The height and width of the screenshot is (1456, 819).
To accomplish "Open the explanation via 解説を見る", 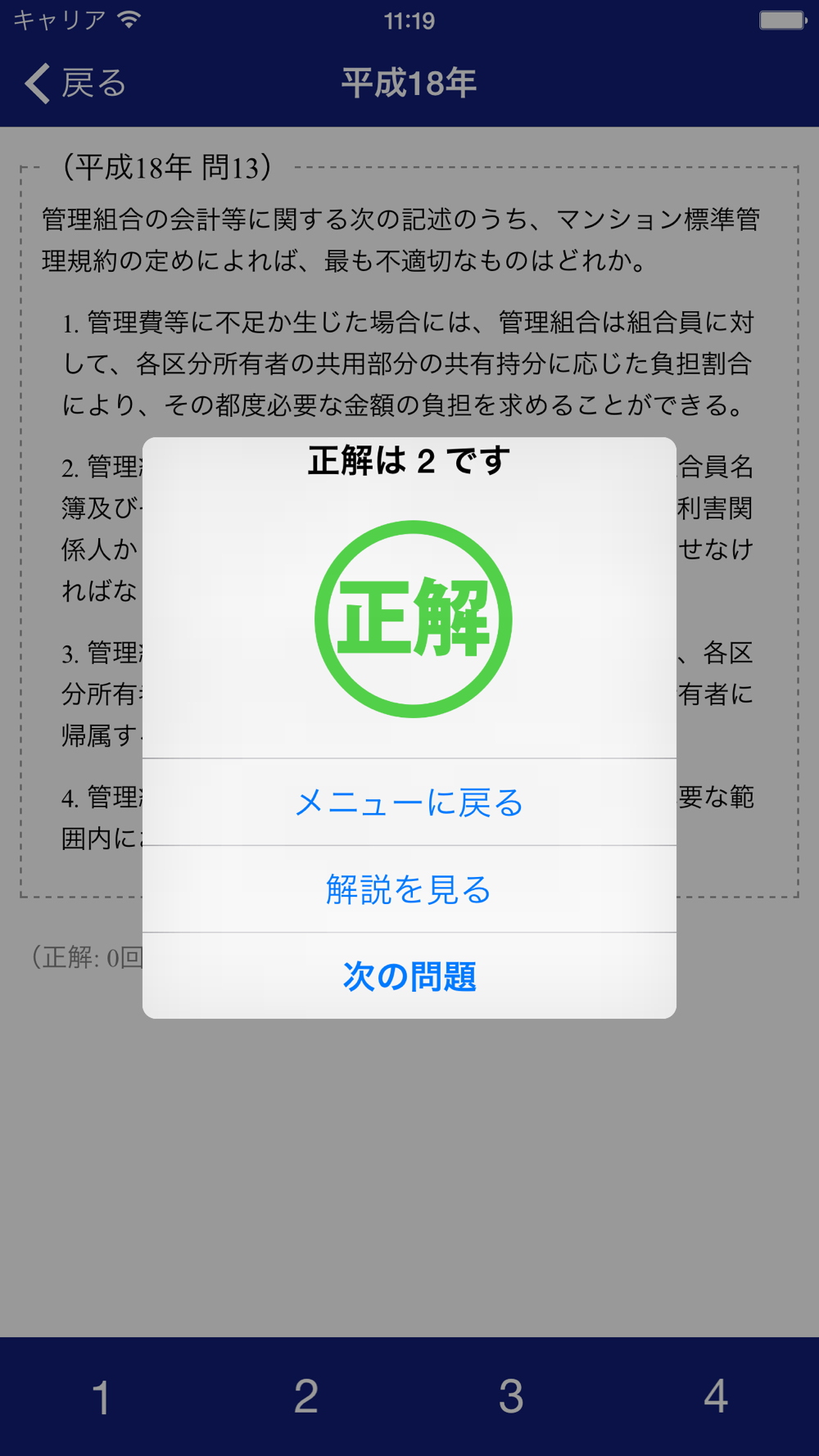I will point(409,889).
